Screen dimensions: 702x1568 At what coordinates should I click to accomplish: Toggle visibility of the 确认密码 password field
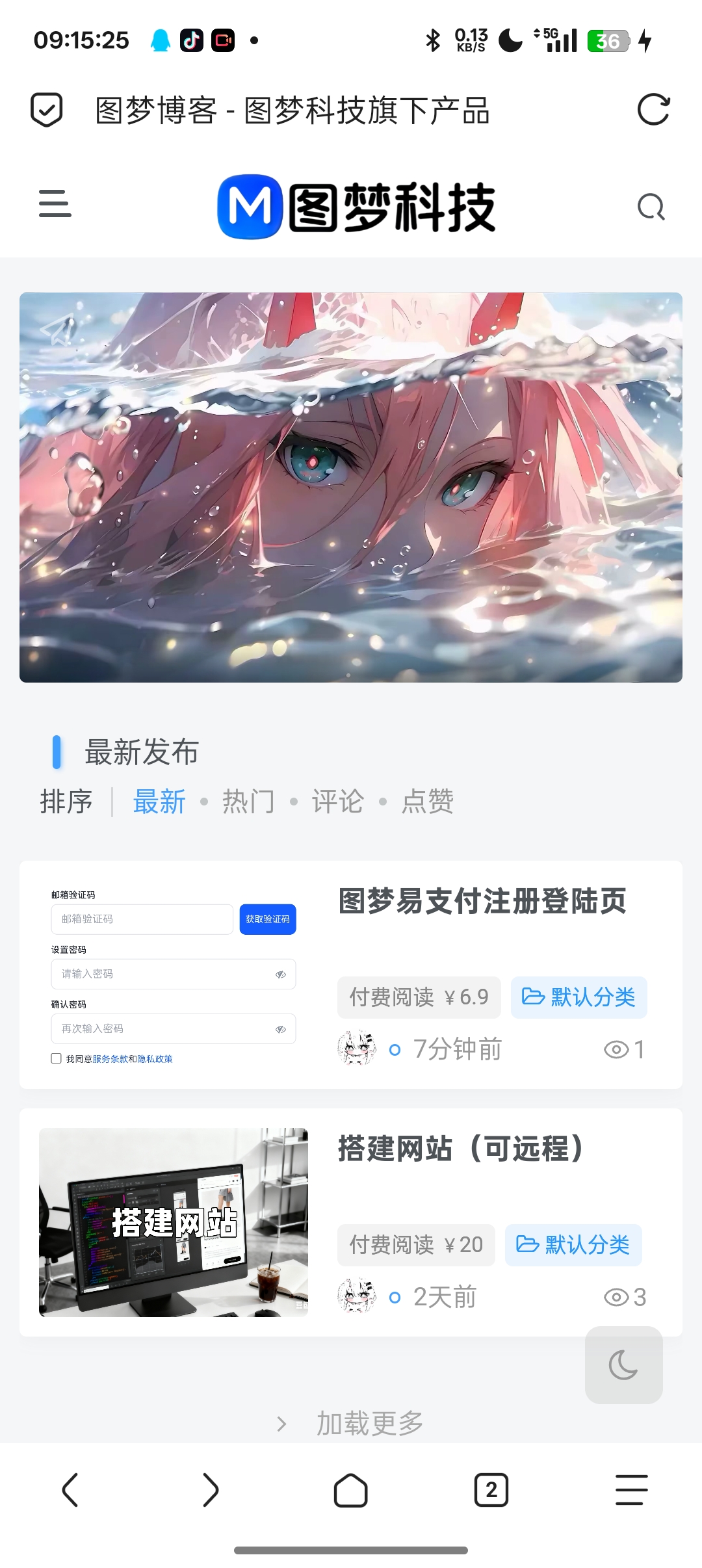pyautogui.click(x=279, y=1028)
